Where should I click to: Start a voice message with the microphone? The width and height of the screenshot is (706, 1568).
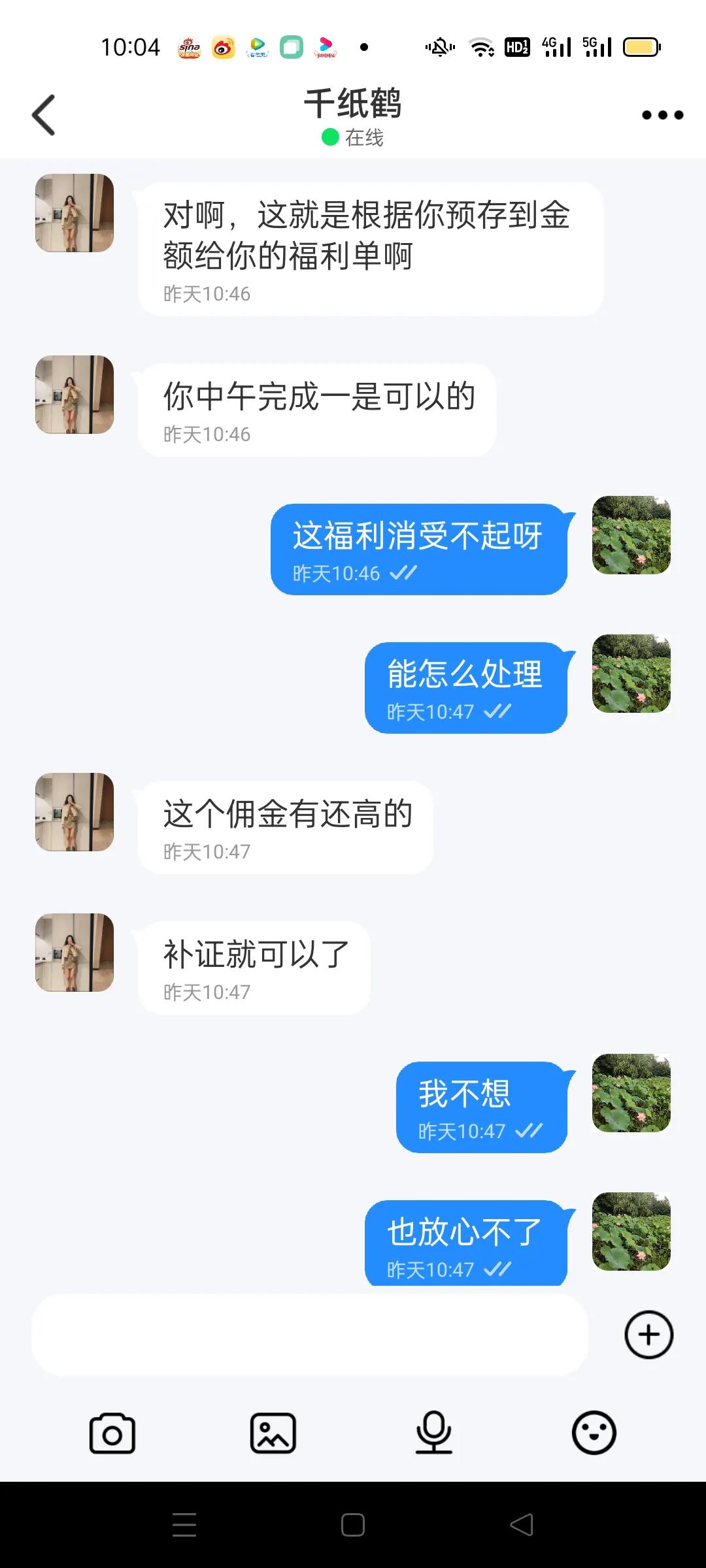click(x=435, y=1433)
